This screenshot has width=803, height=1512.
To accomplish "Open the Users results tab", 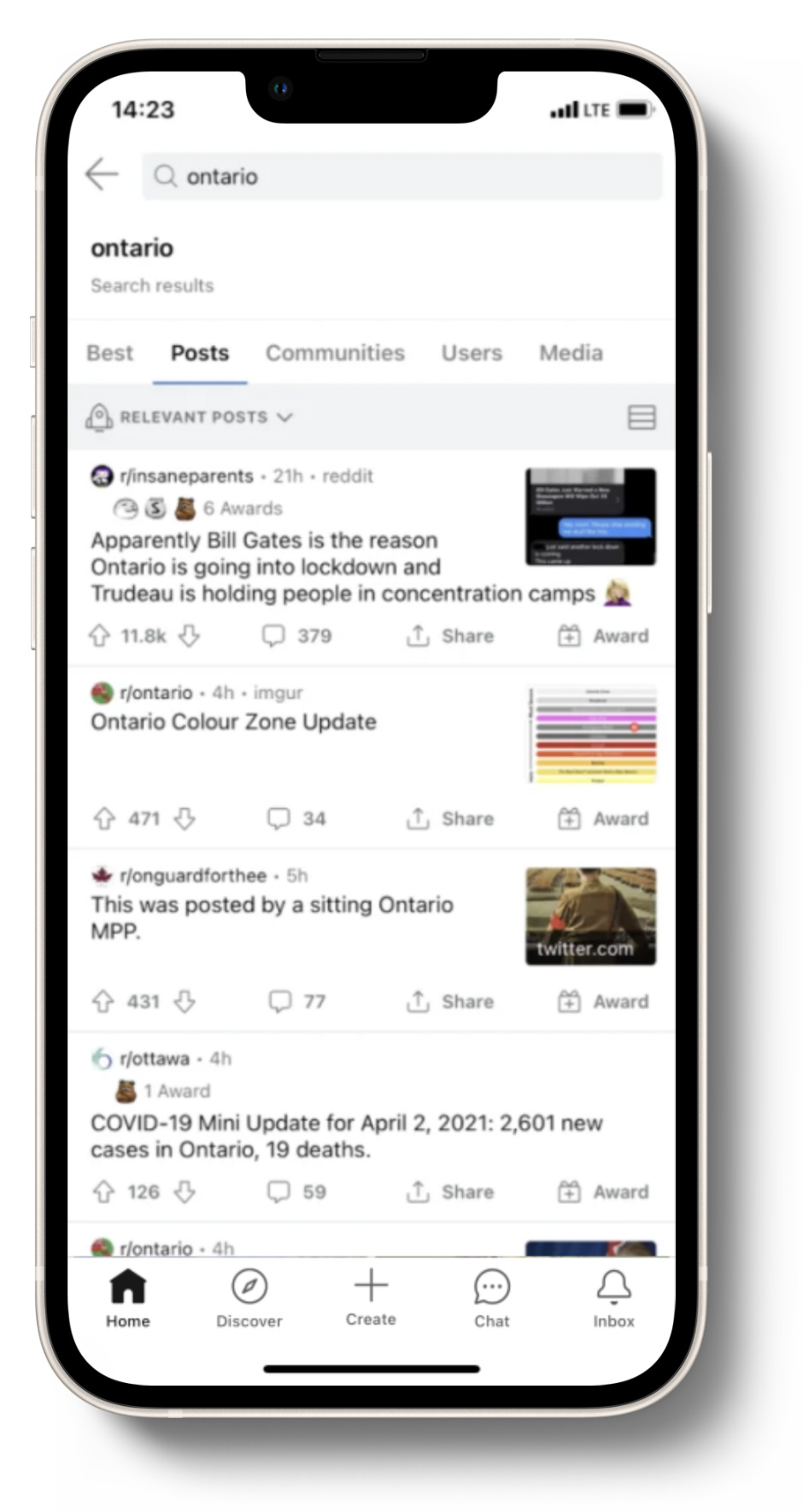I will pyautogui.click(x=472, y=353).
